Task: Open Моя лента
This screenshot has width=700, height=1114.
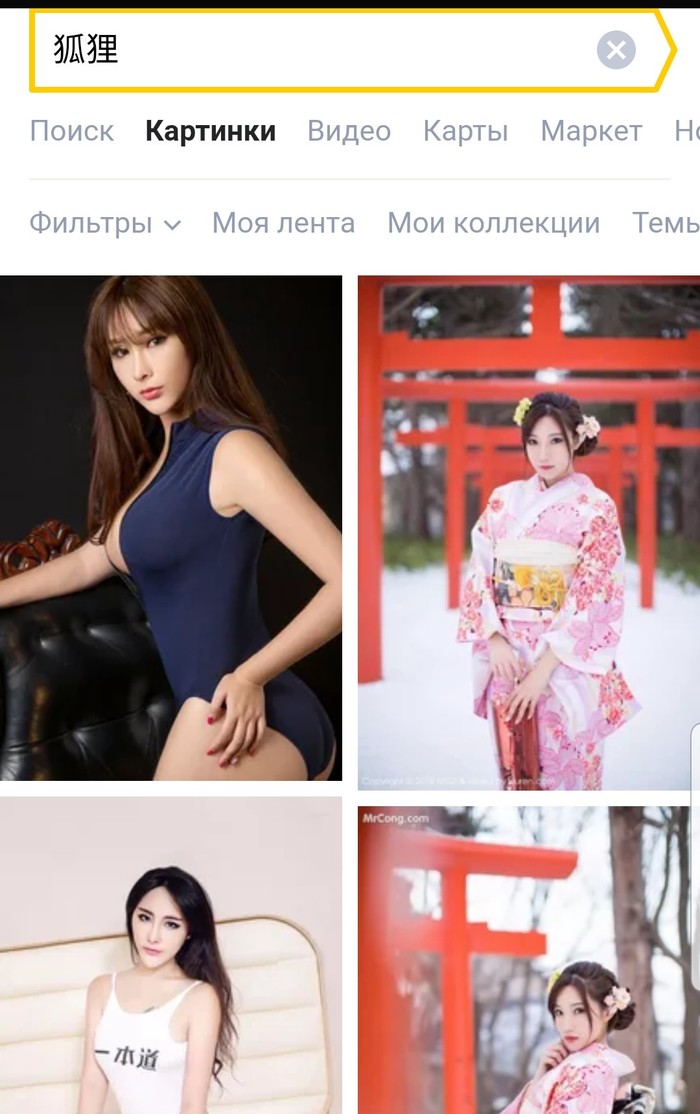Action: click(283, 223)
